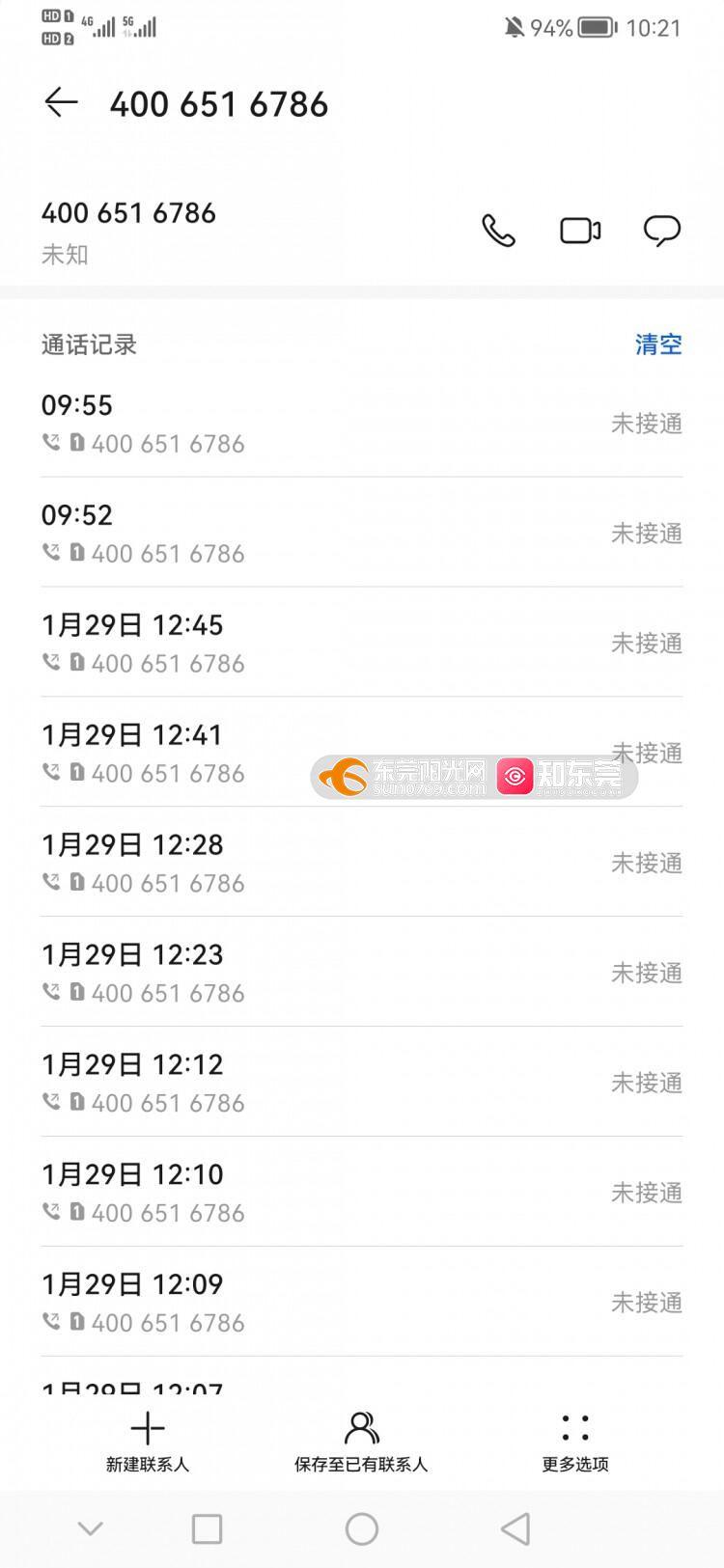Start a video call to this number
This screenshot has width=724, height=1568.
[x=580, y=231]
